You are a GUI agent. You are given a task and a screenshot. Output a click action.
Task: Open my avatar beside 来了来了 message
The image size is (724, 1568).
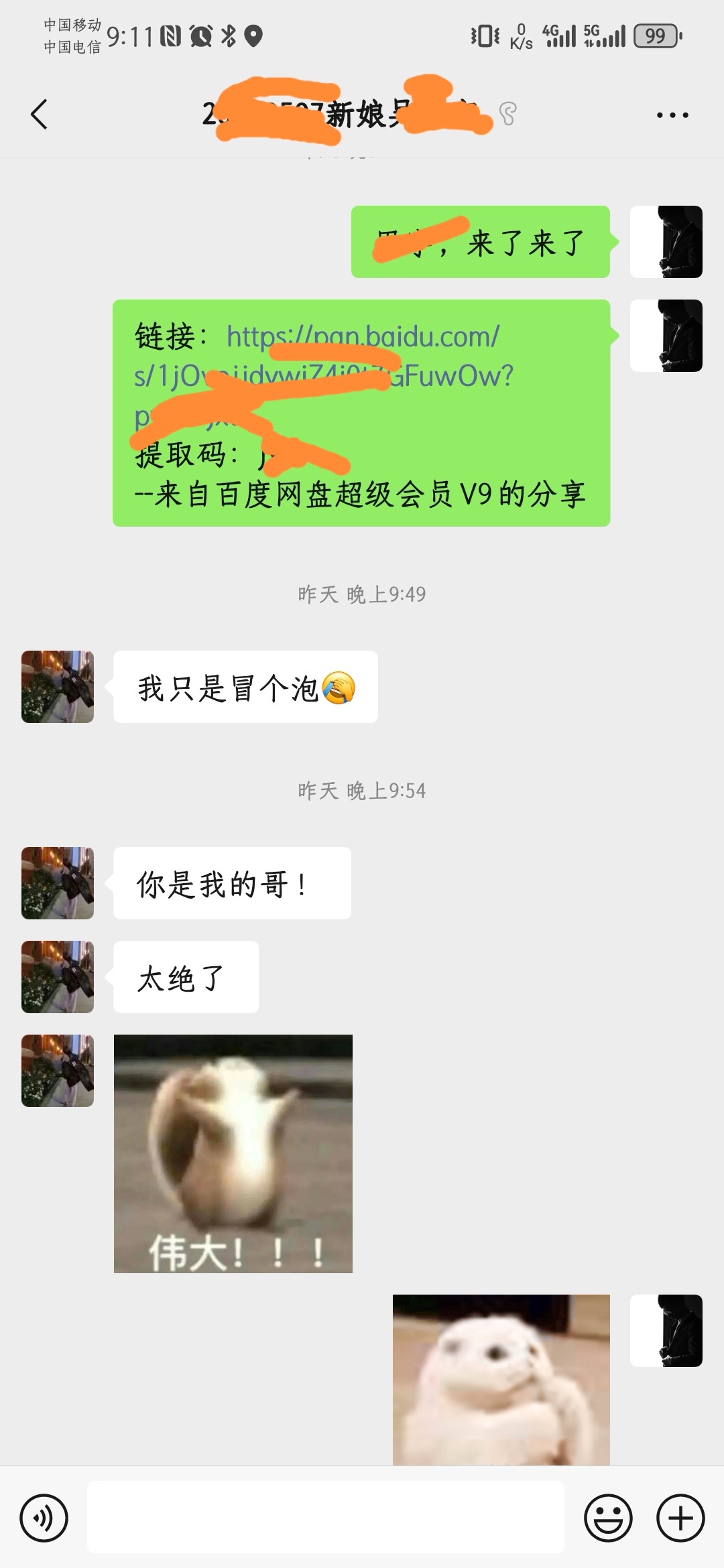[x=666, y=242]
